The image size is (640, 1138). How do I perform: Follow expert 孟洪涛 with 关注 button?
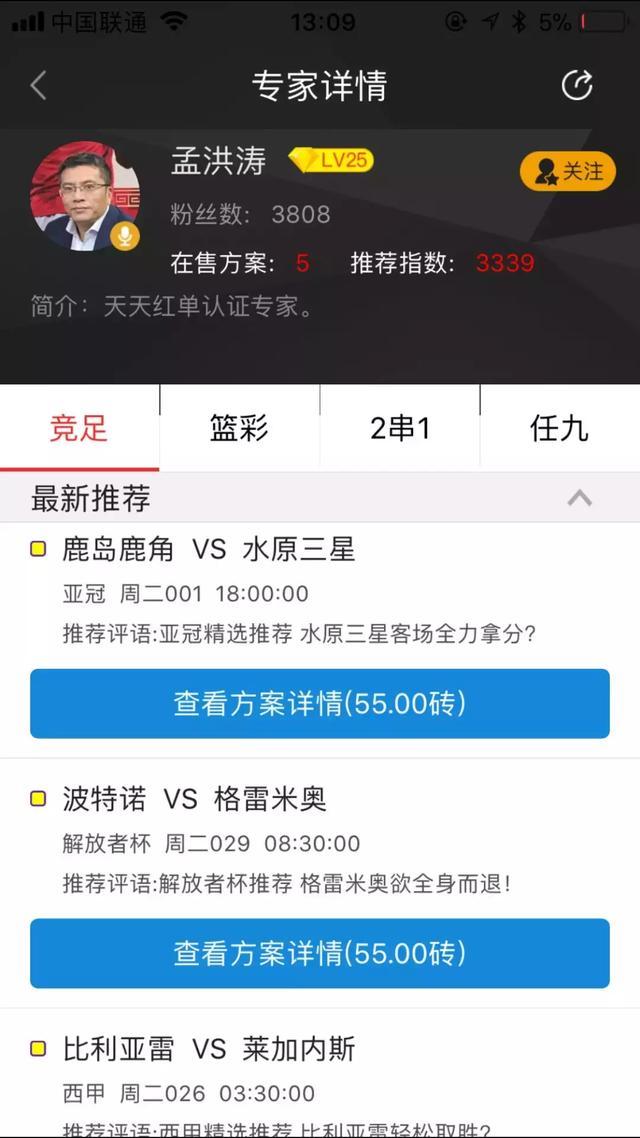click(567, 171)
